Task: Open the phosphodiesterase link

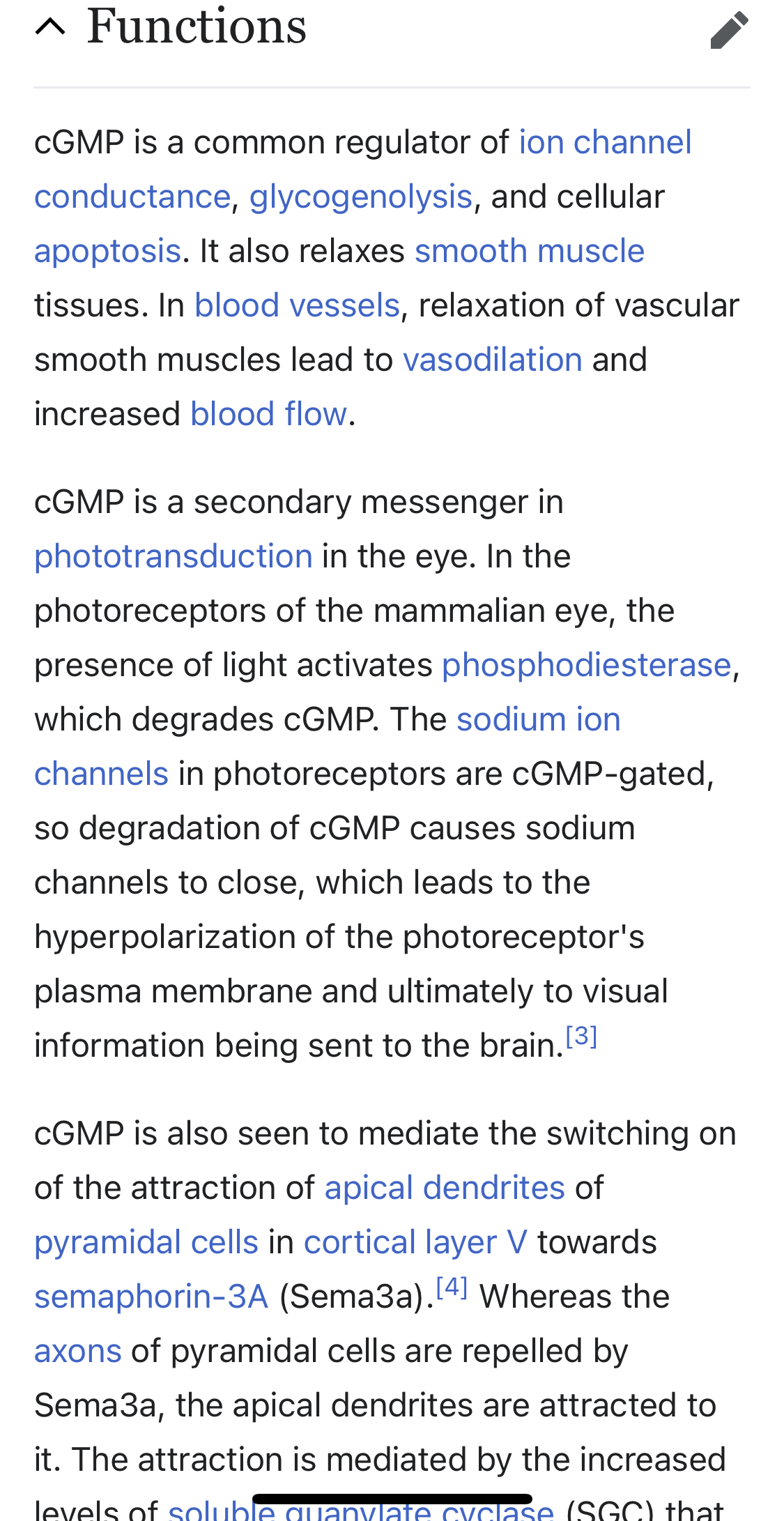Action: coord(587,665)
